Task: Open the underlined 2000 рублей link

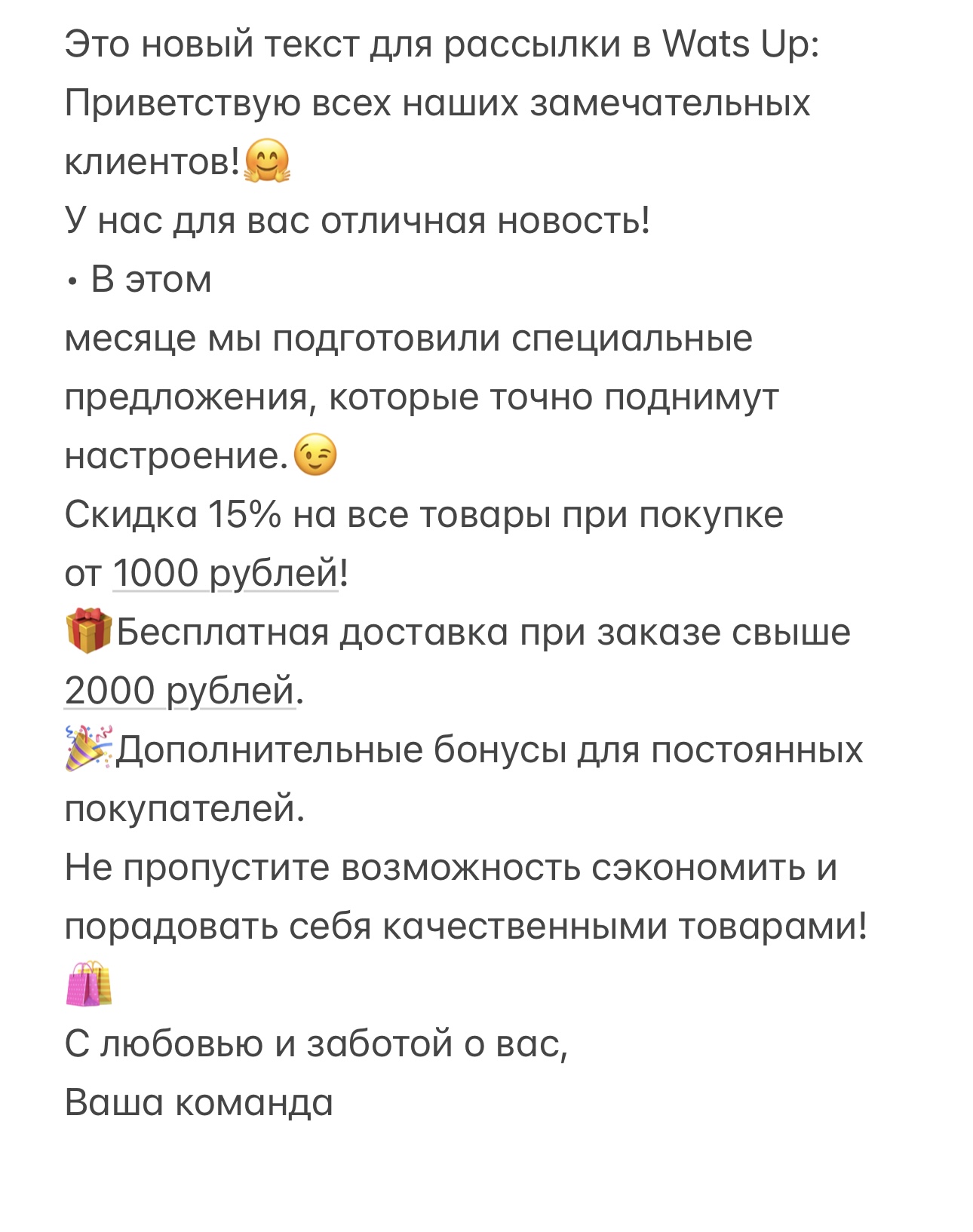Action: tap(180, 691)
